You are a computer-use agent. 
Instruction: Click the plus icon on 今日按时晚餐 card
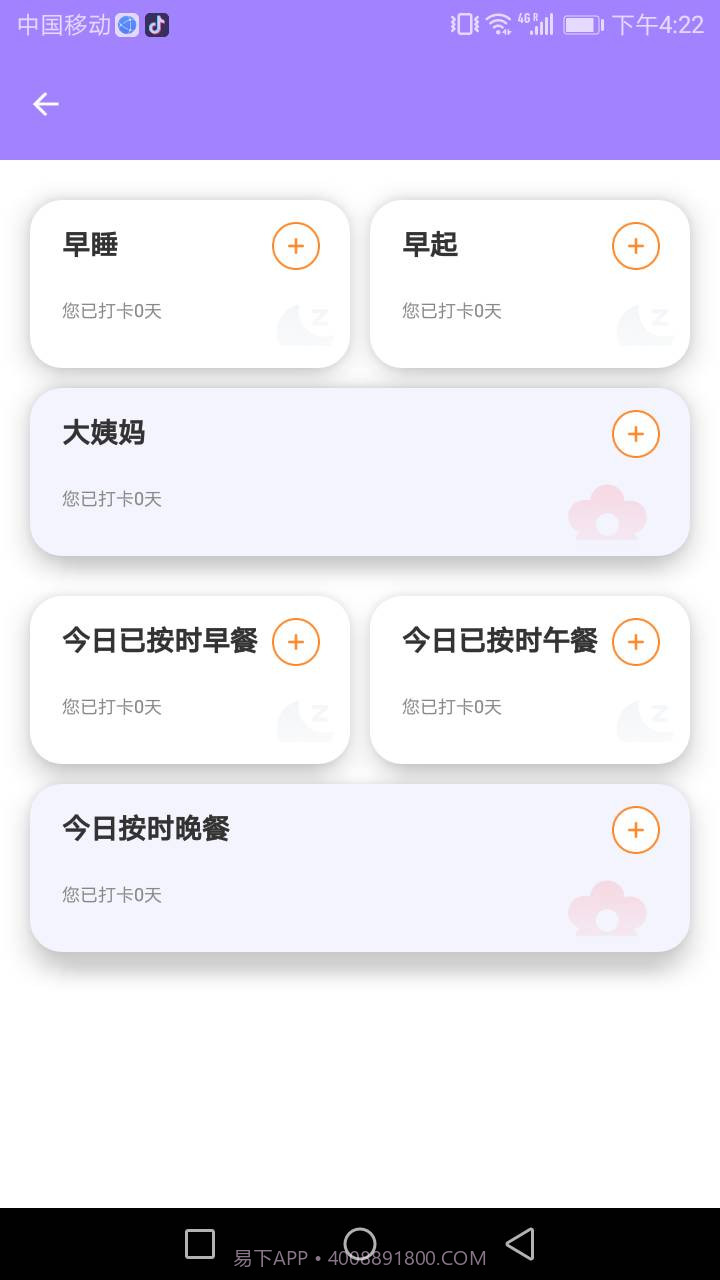click(x=635, y=829)
